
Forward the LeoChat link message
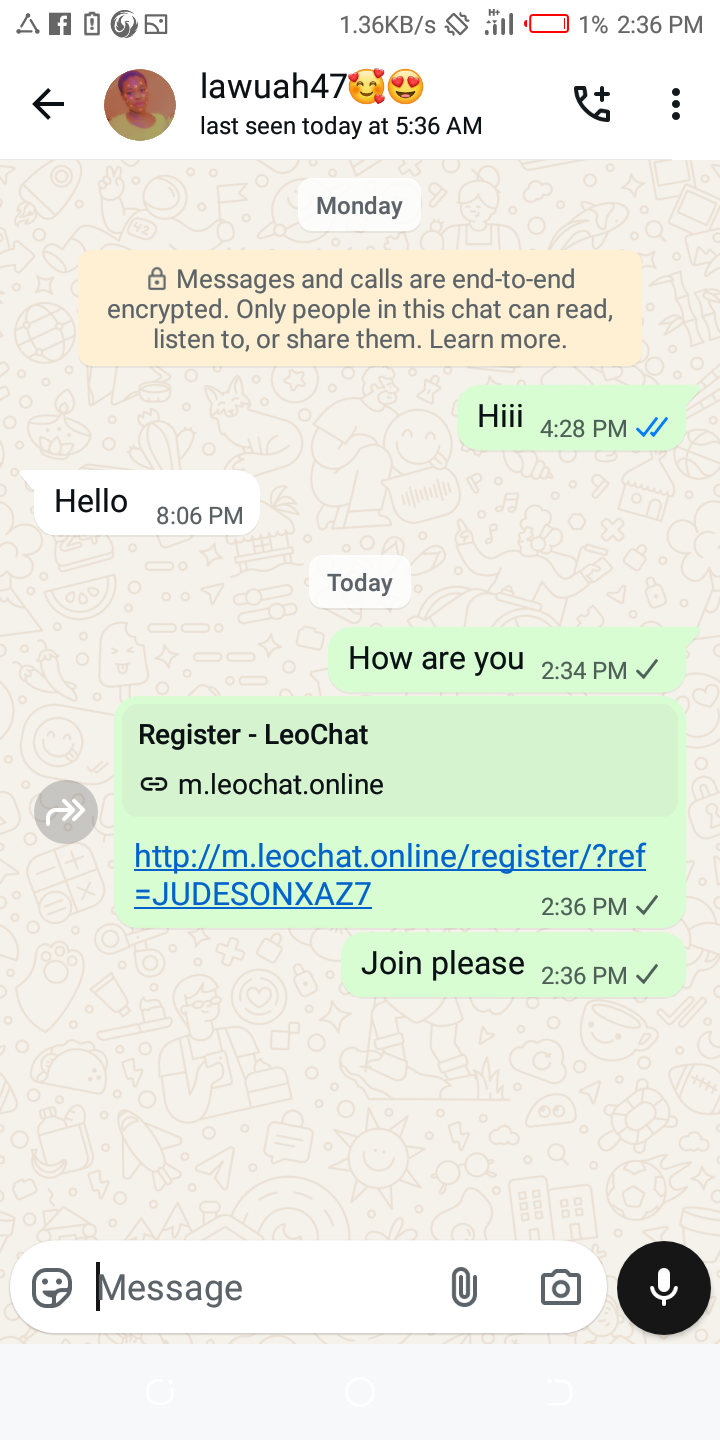click(66, 811)
